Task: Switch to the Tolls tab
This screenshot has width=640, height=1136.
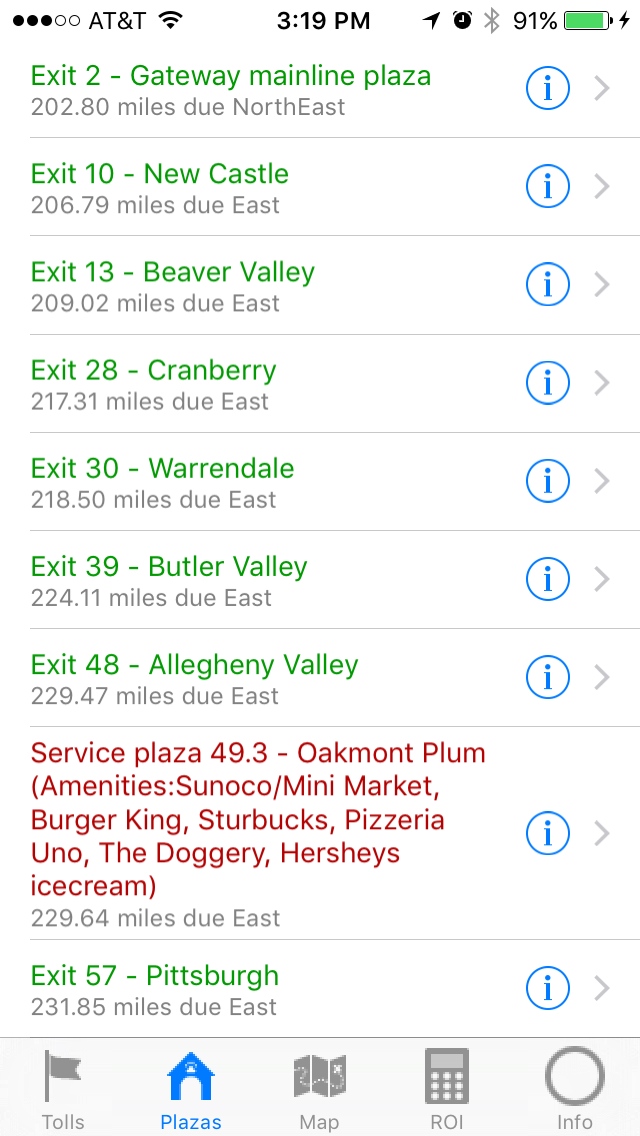Action: tap(63, 1089)
